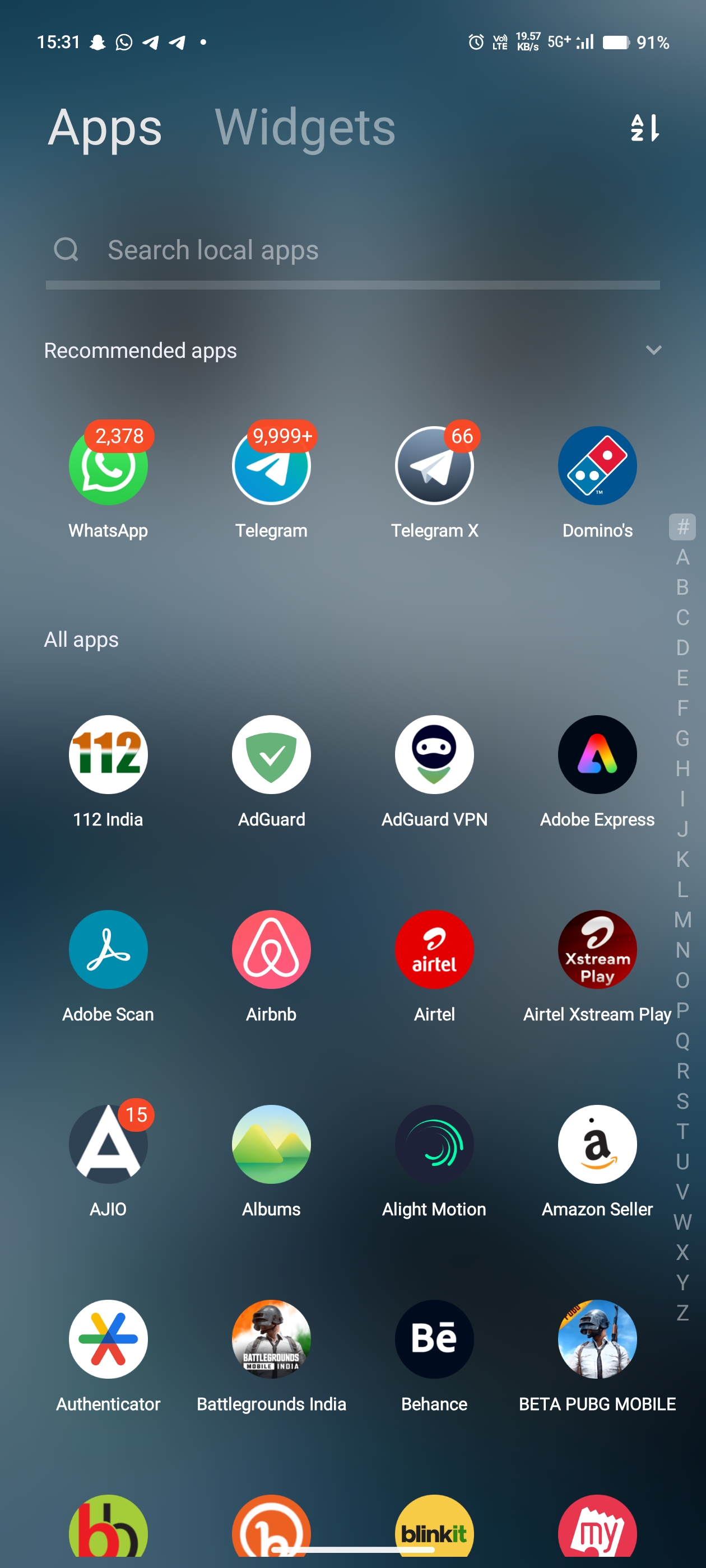Screen dimensions: 706x1568
Task: Open Adobe Scan
Action: (109, 950)
